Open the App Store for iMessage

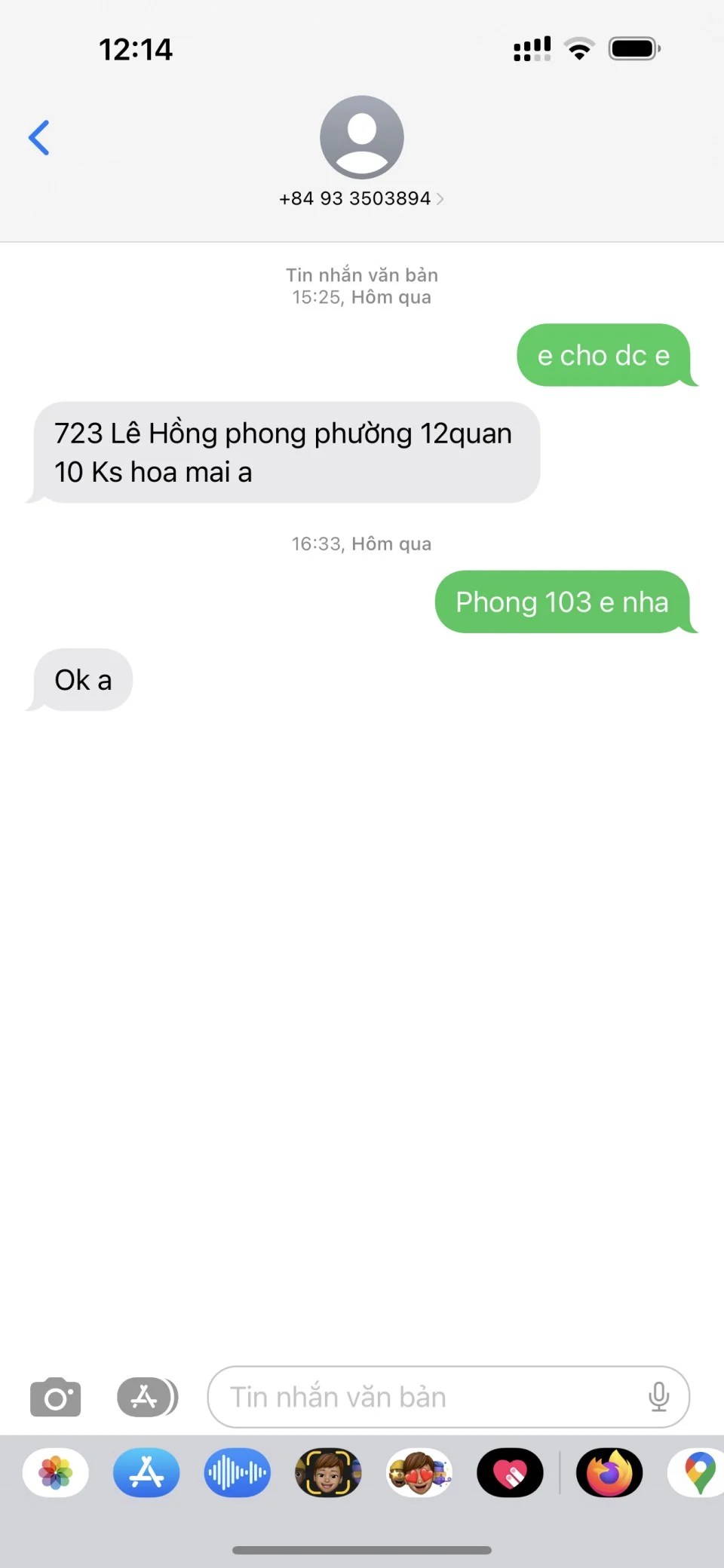point(146,1472)
